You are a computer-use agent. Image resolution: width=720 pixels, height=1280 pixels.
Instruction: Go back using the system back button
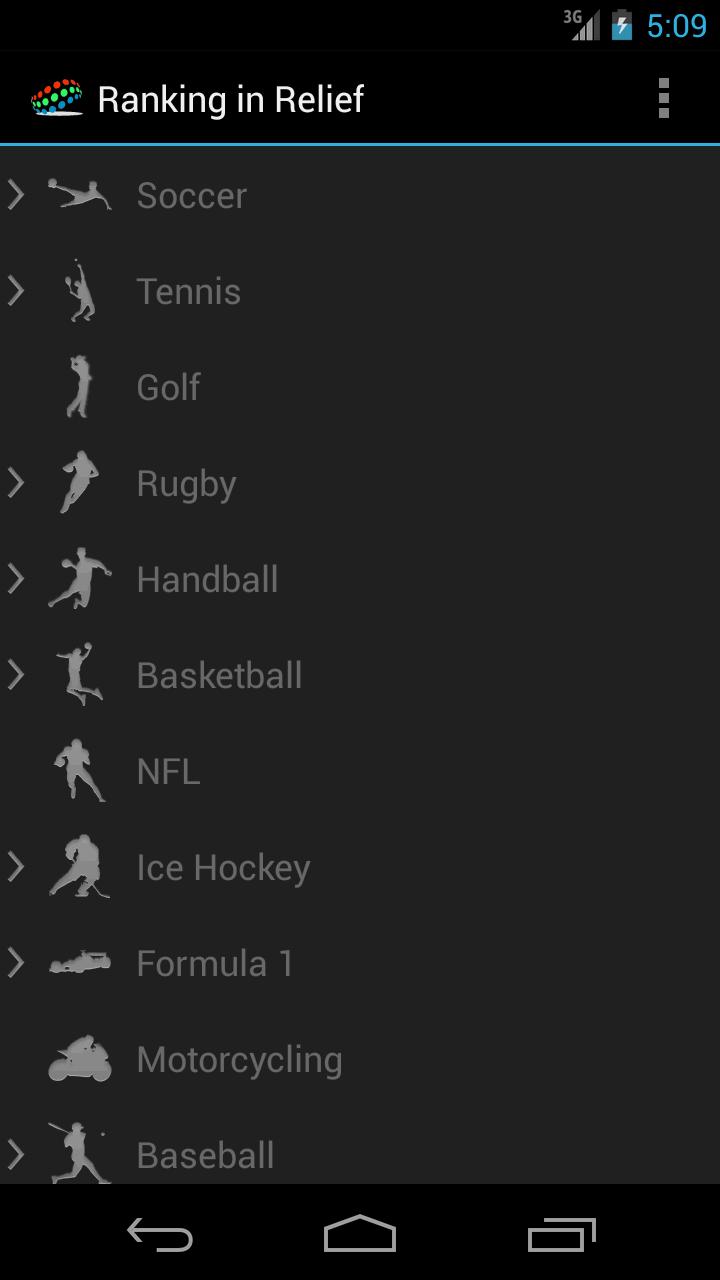160,1235
